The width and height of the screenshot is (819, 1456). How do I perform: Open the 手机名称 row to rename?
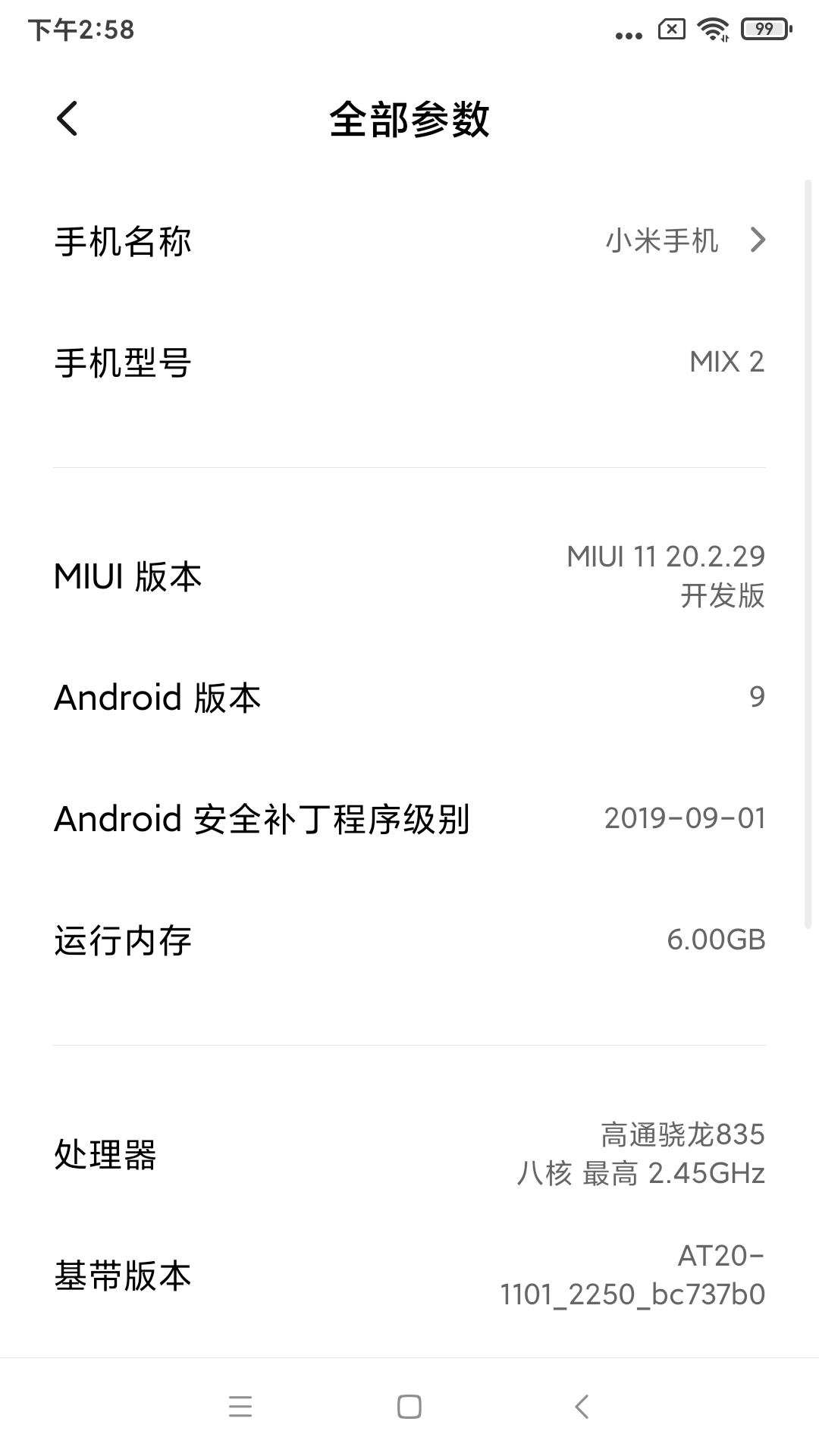(x=409, y=241)
